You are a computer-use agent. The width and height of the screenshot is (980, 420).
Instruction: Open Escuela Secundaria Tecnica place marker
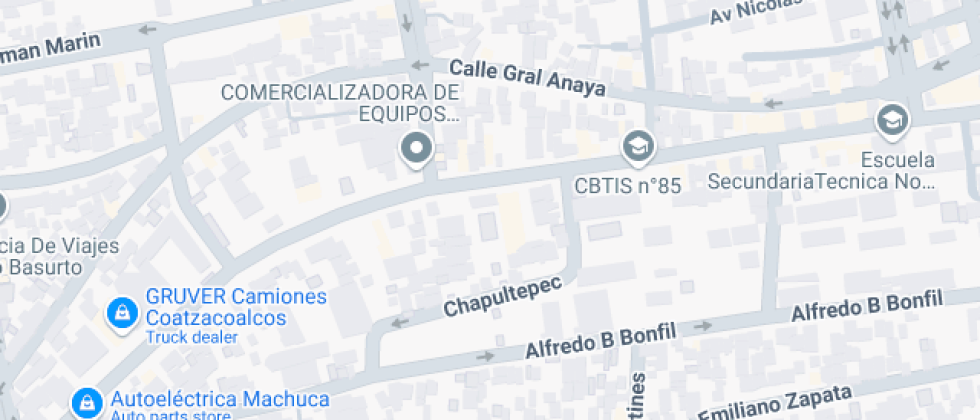coord(890,121)
